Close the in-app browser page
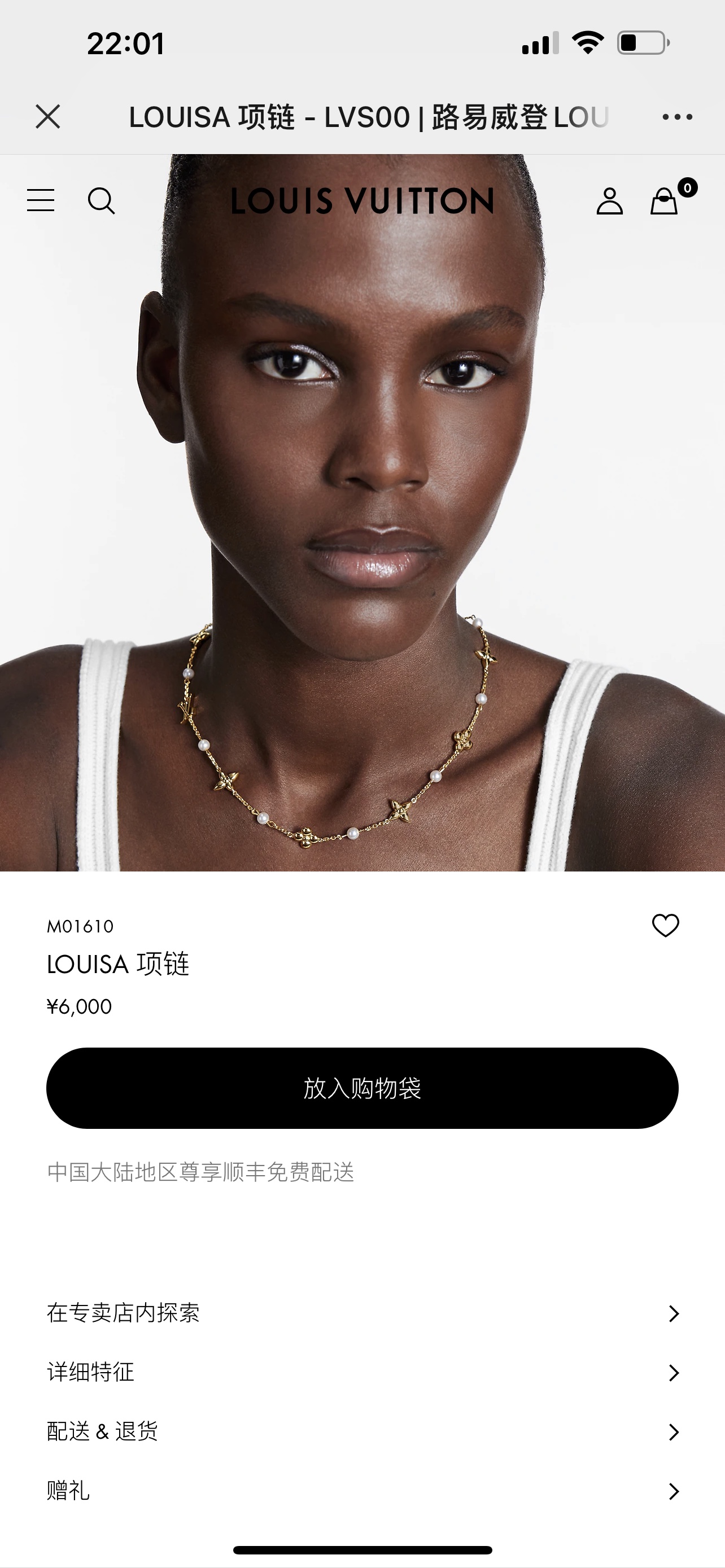 click(x=47, y=116)
